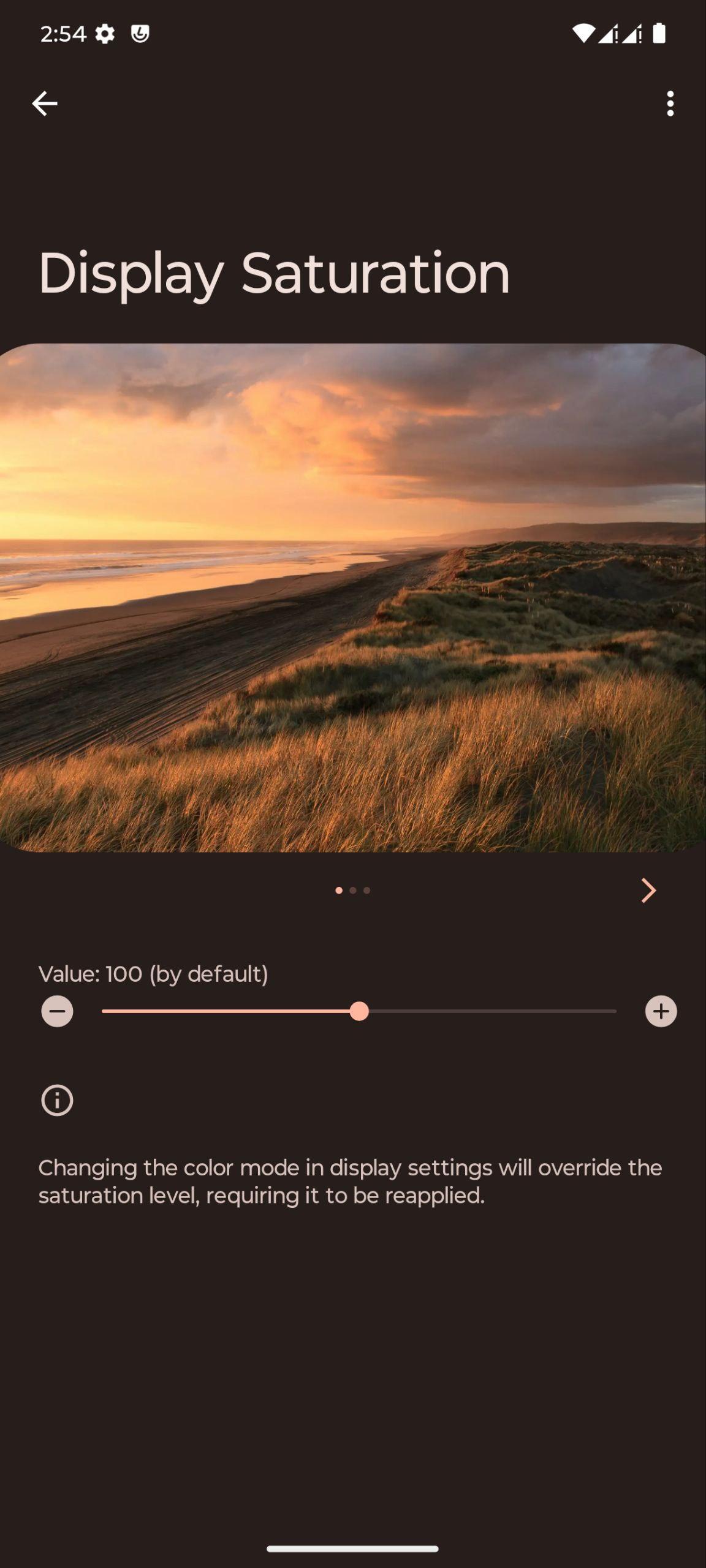
Task: Go back using the top arrow
Action: coord(45,104)
